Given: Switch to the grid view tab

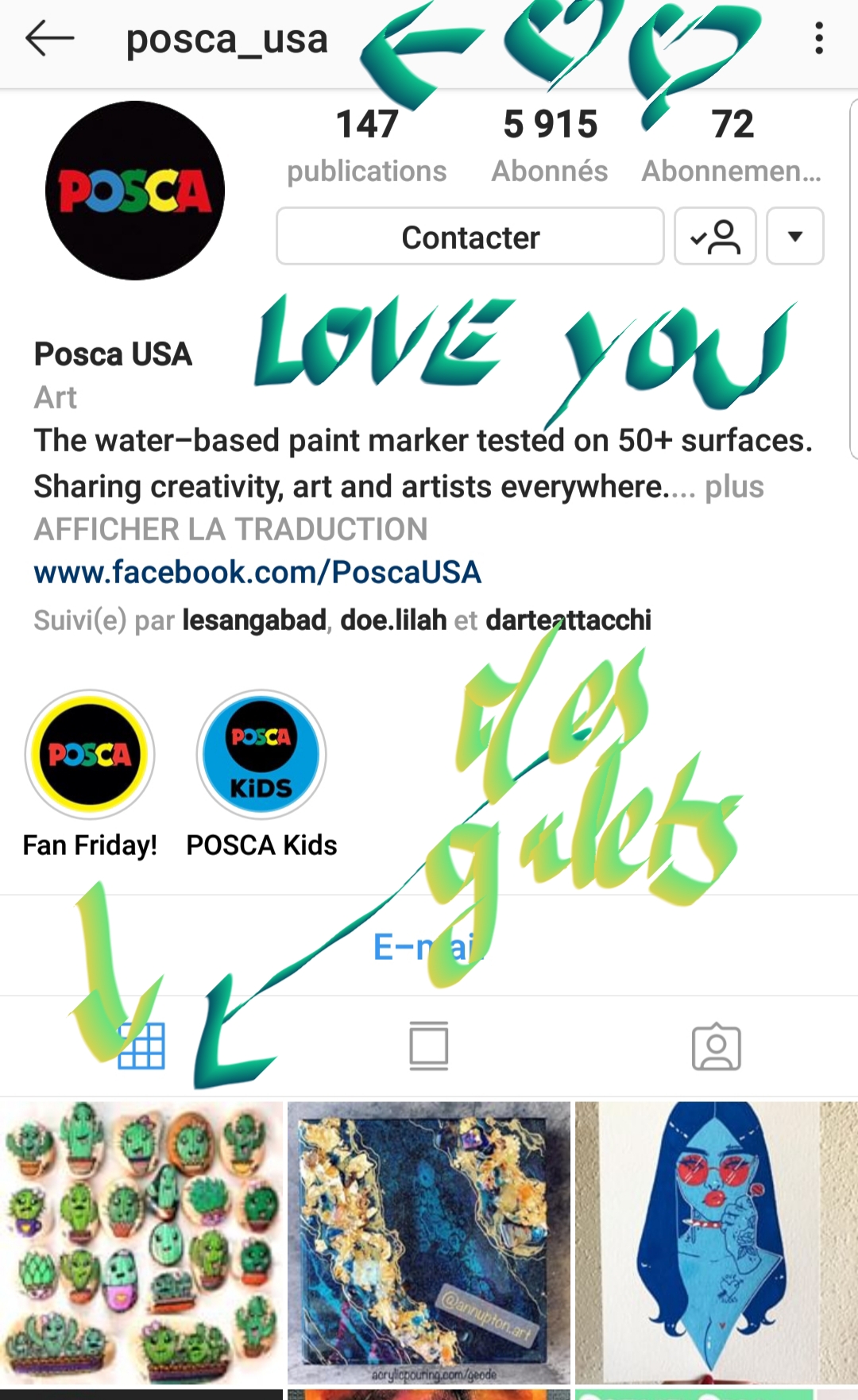Looking at the screenshot, I should (x=141, y=1046).
